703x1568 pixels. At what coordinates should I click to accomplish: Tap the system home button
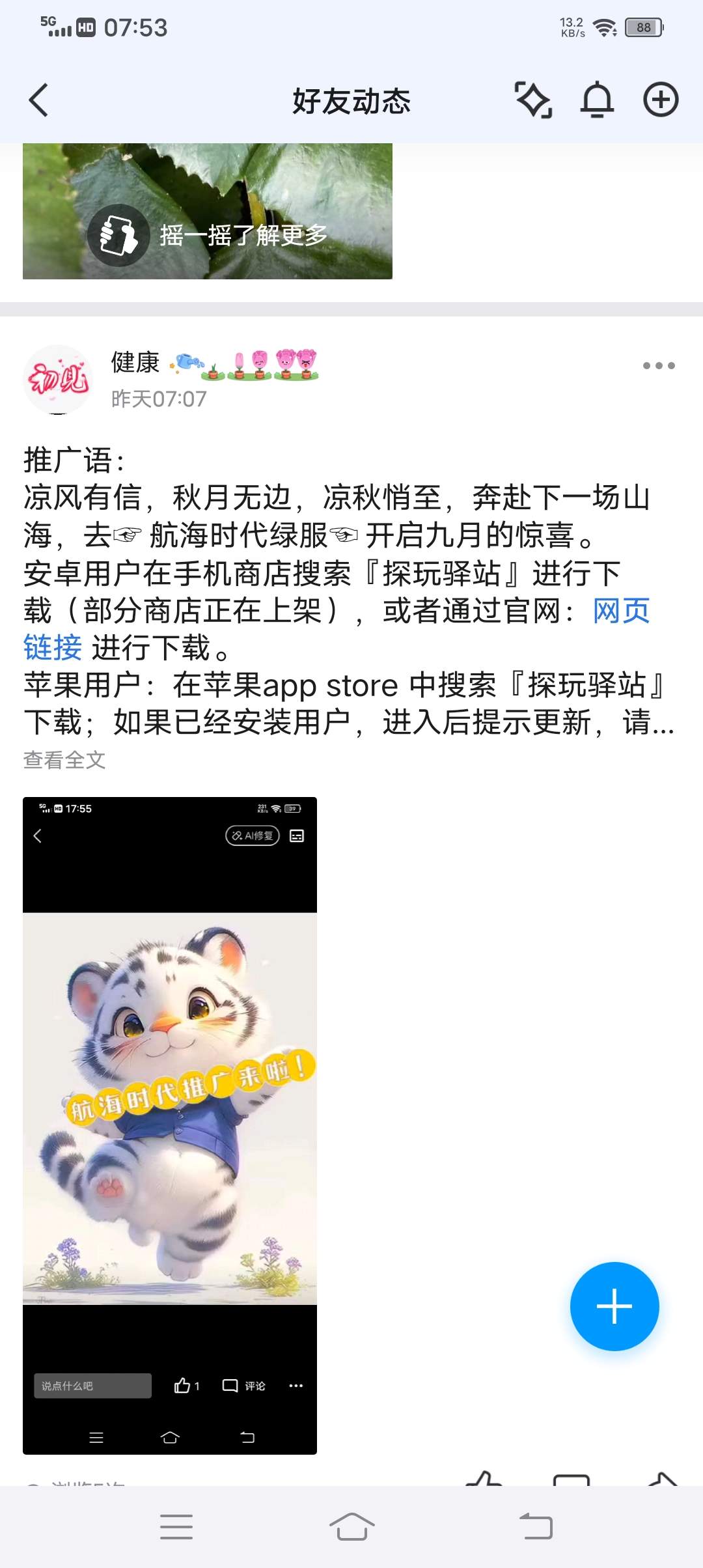(x=351, y=1526)
